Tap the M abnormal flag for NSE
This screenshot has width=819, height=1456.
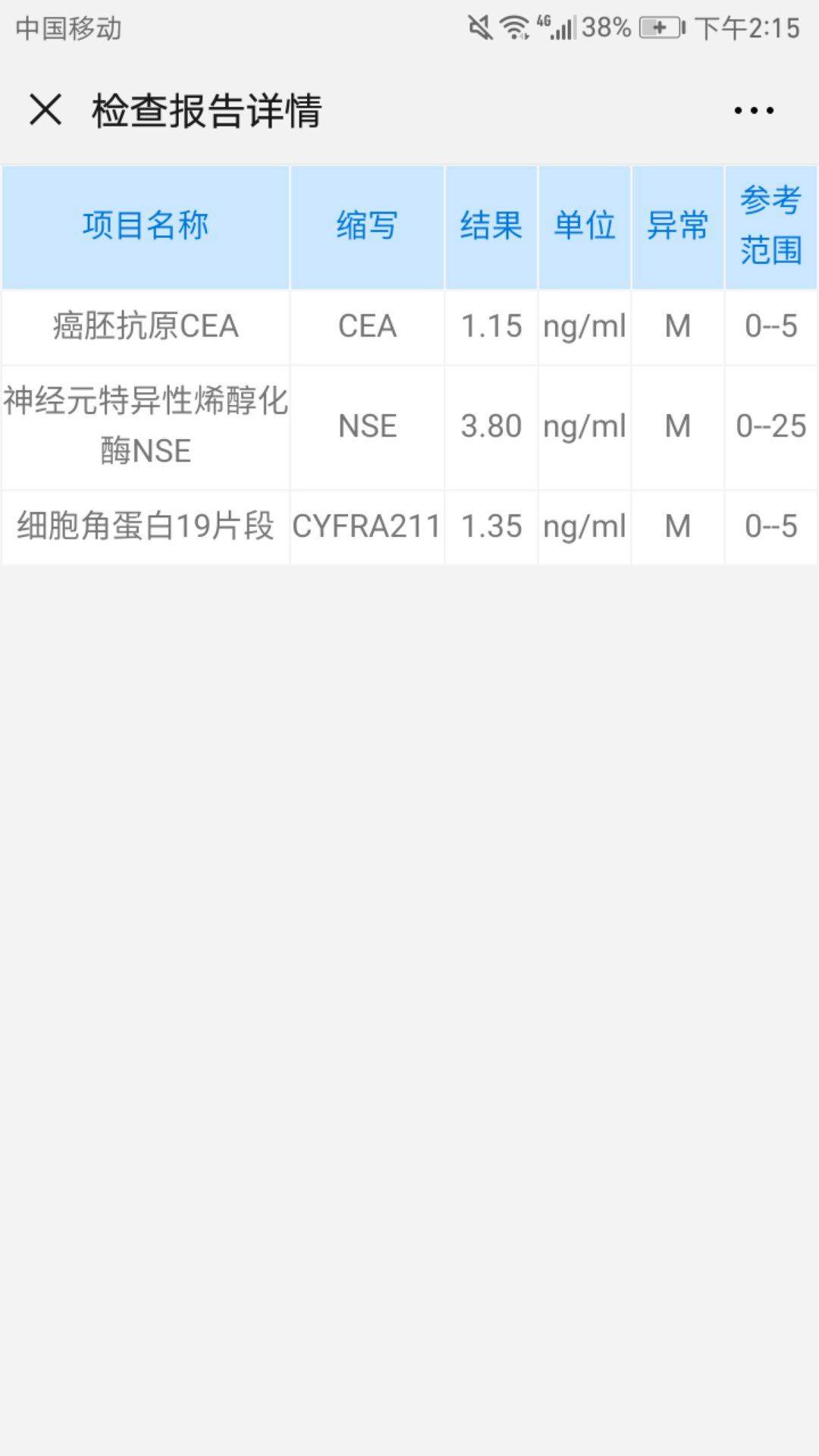click(x=679, y=425)
